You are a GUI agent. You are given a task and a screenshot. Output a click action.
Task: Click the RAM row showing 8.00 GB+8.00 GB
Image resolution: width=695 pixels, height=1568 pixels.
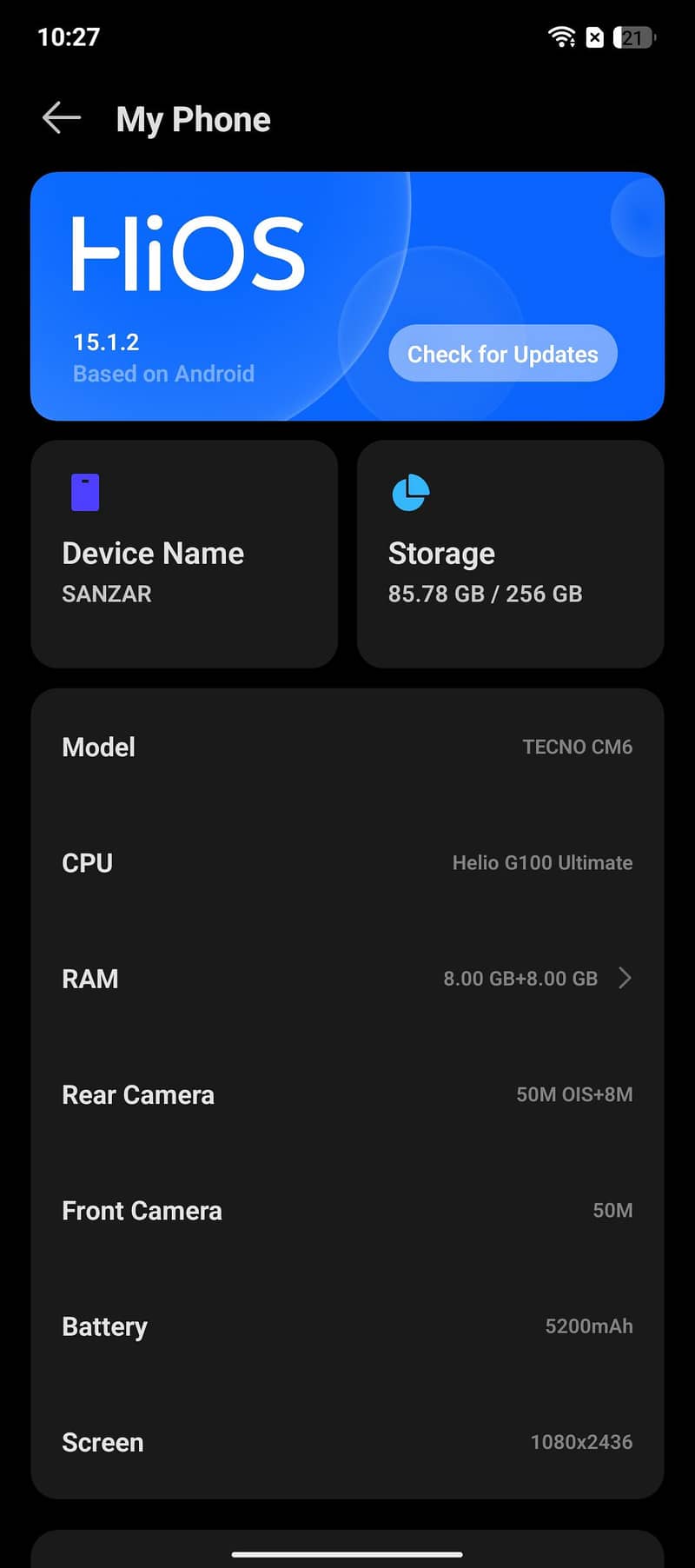pyautogui.click(x=347, y=978)
